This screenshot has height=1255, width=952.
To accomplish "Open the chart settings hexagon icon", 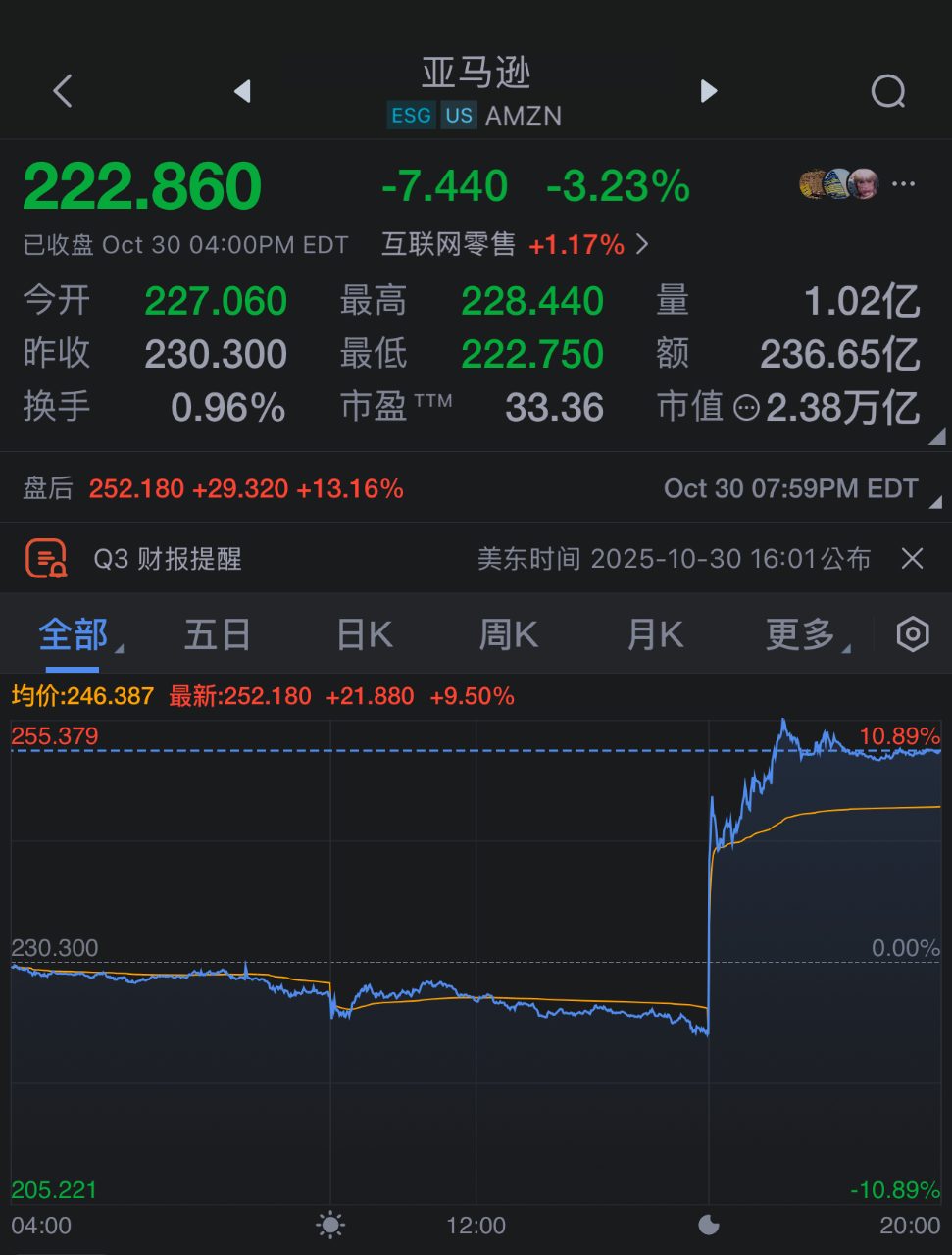I will (912, 634).
